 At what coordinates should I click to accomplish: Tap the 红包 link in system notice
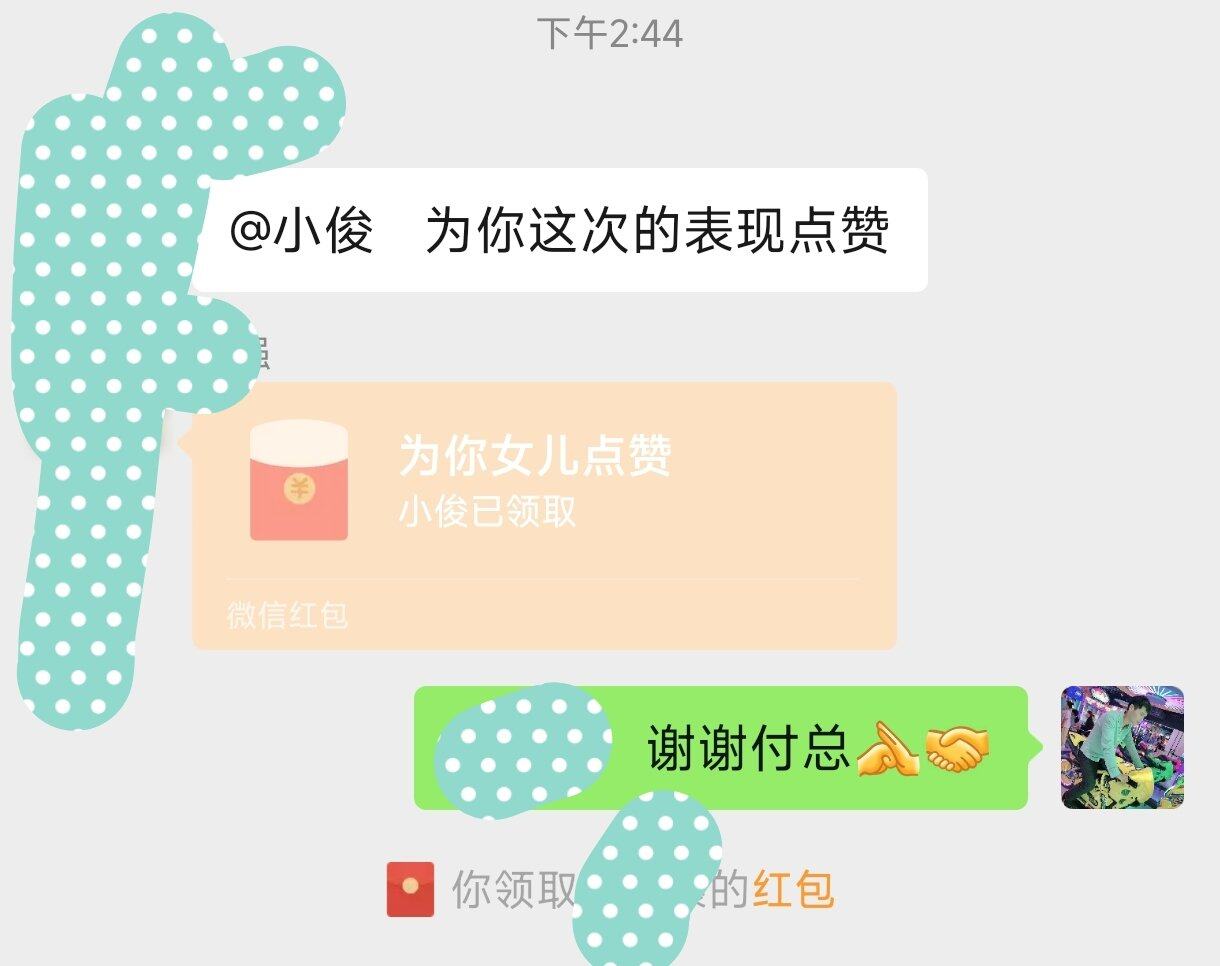pos(793,889)
